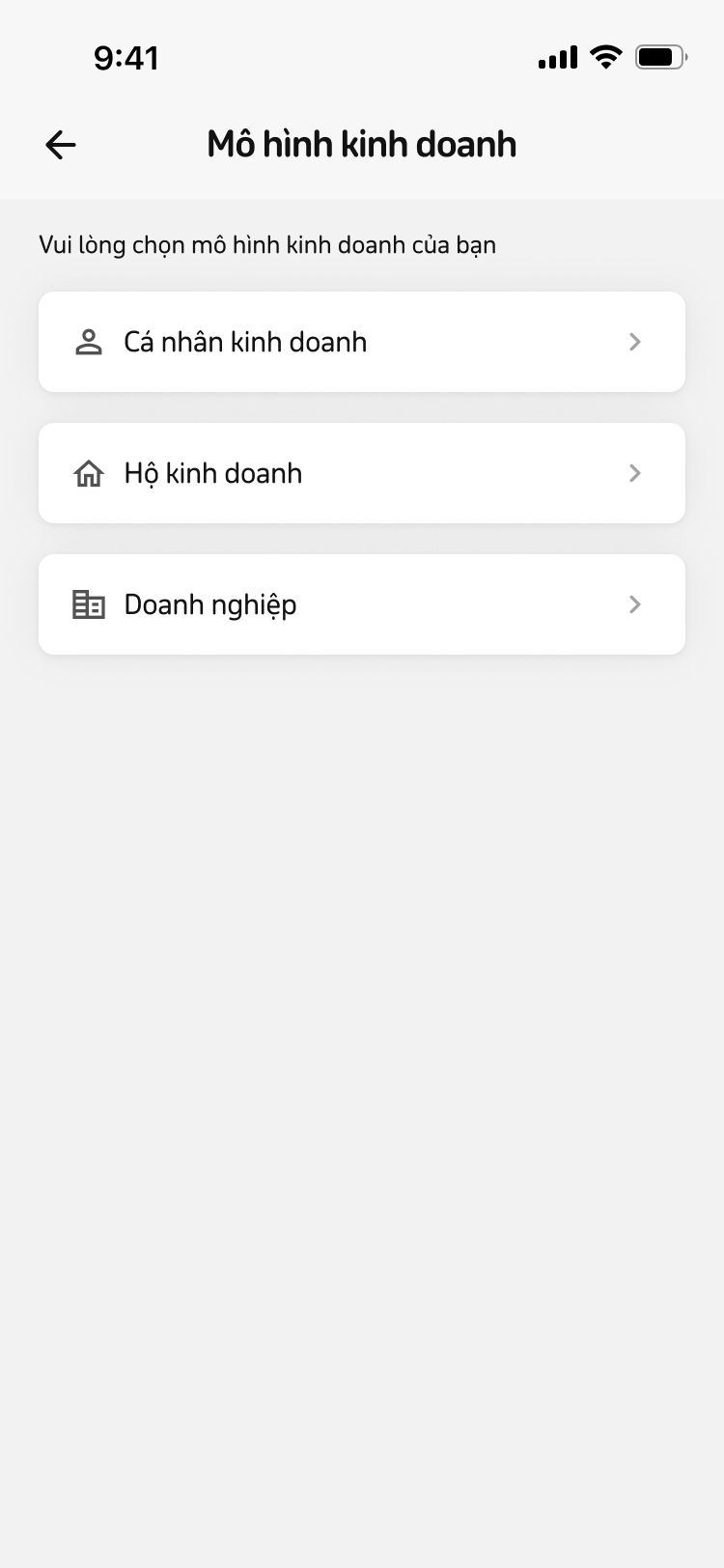Select Cá nhân kinh doanh option
724x1568 pixels.
click(x=361, y=342)
